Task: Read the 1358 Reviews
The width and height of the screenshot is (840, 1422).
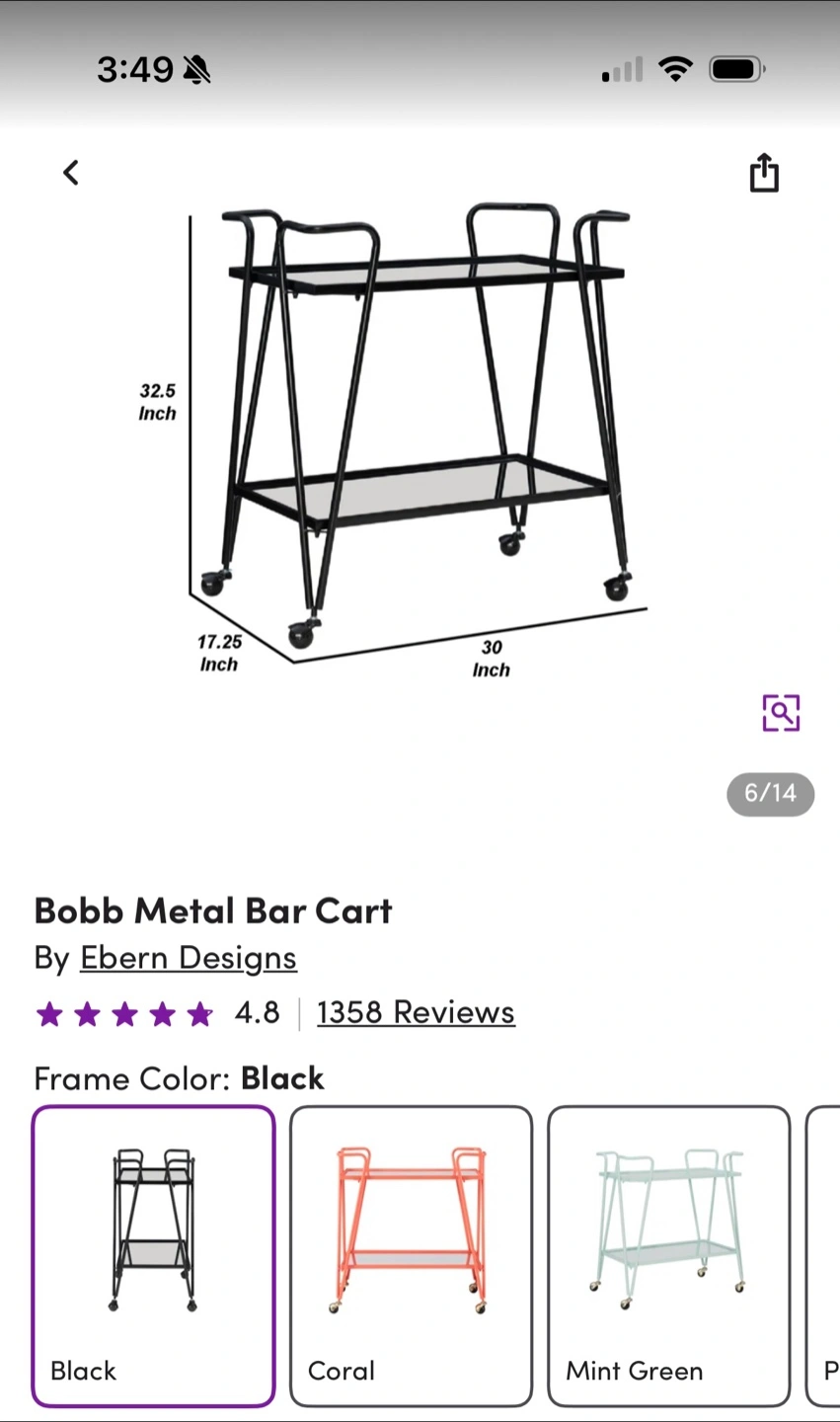Action: (416, 1012)
